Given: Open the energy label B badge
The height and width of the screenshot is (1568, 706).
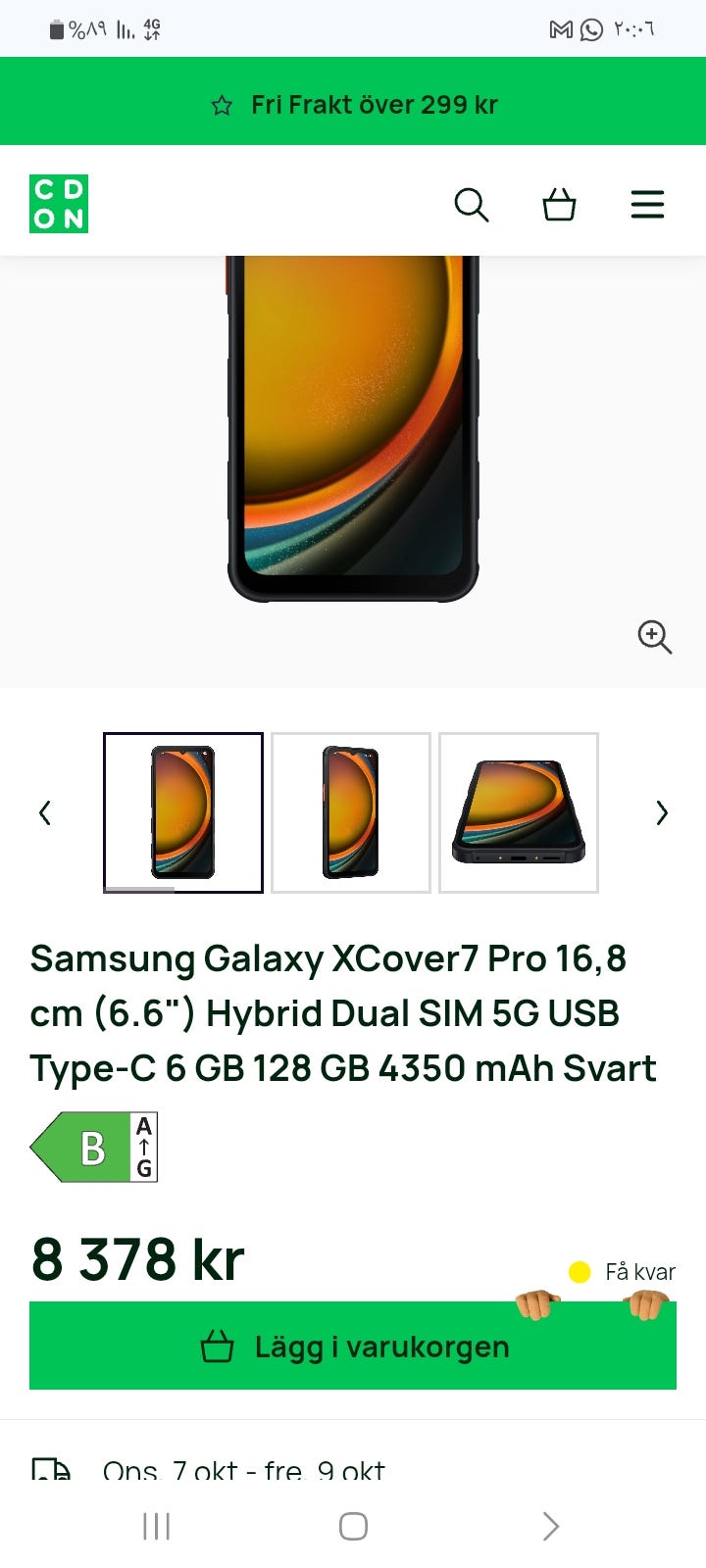Looking at the screenshot, I should coord(94,1147).
